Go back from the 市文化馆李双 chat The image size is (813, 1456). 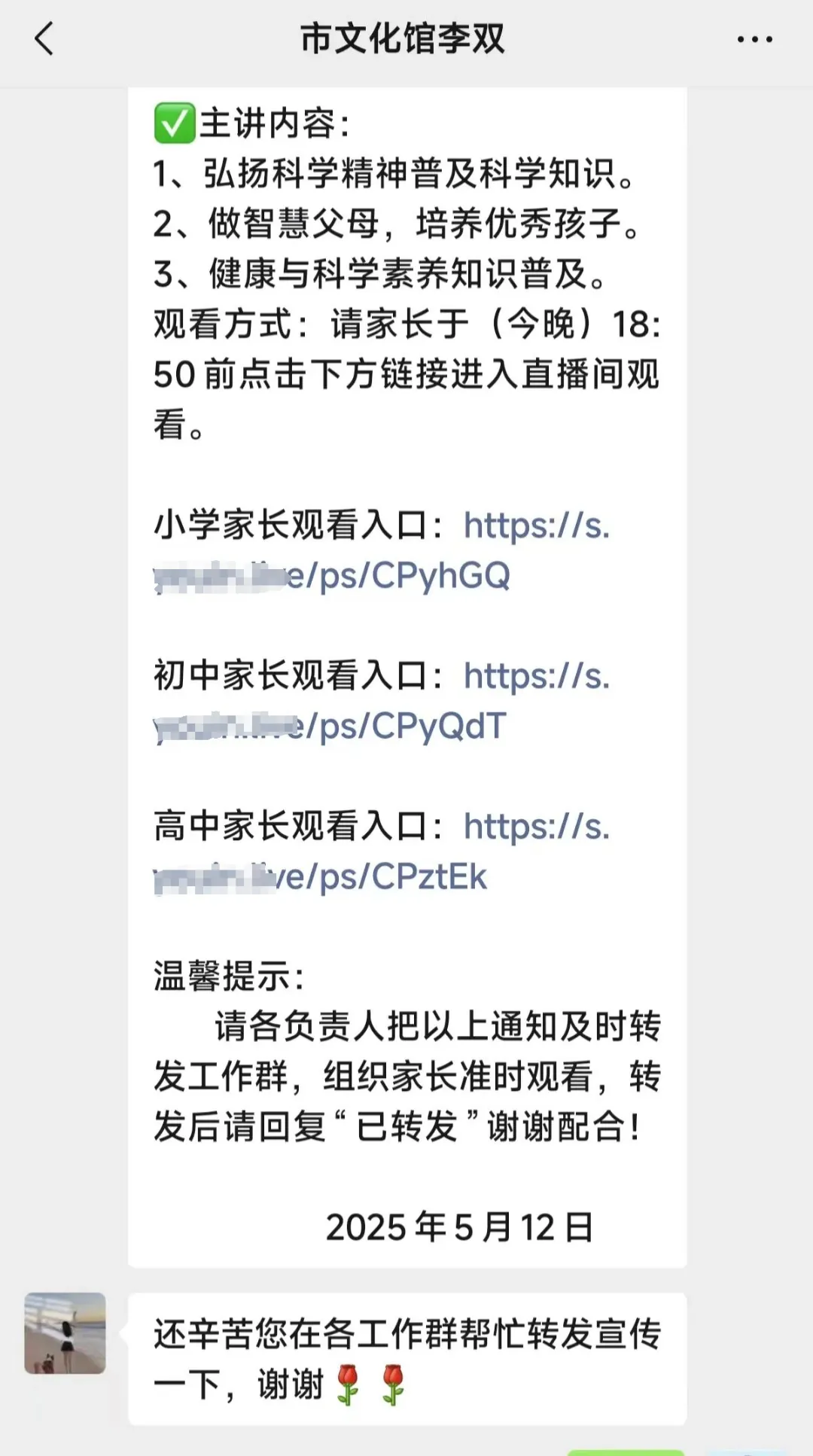(x=44, y=39)
